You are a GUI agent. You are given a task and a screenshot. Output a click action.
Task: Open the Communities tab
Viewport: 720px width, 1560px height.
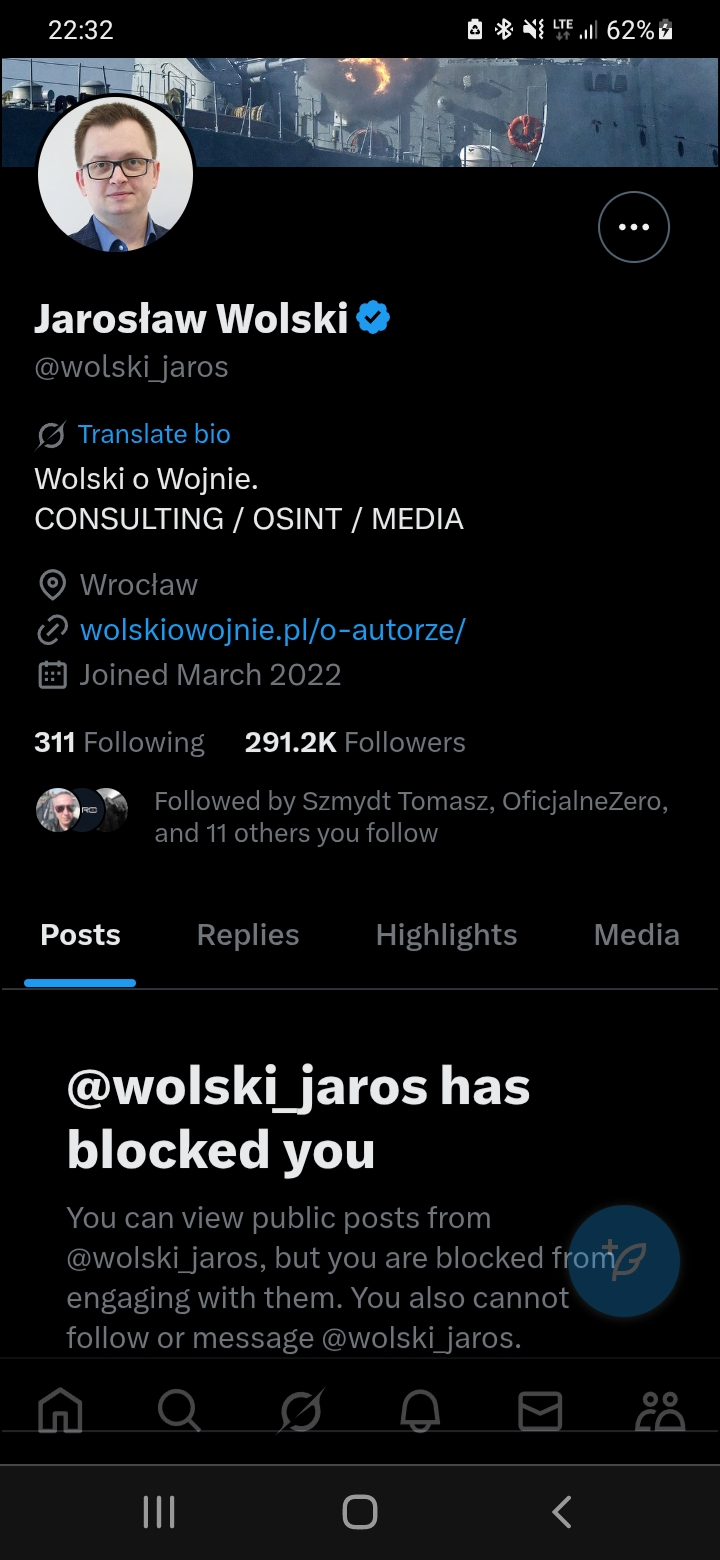660,1411
